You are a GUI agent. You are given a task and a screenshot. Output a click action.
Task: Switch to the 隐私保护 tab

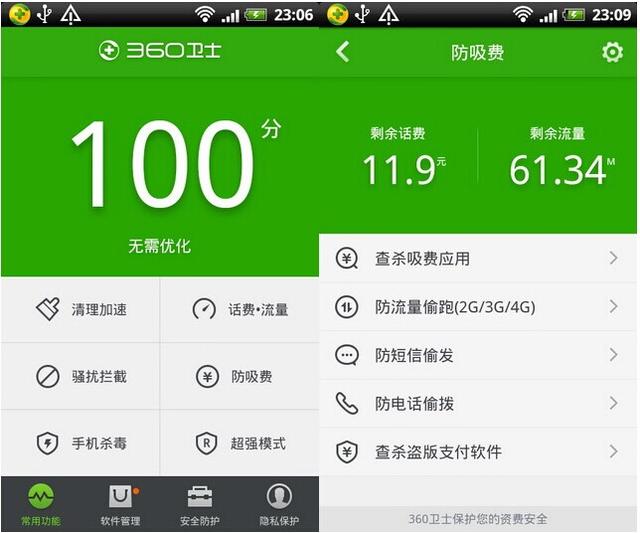(x=279, y=504)
